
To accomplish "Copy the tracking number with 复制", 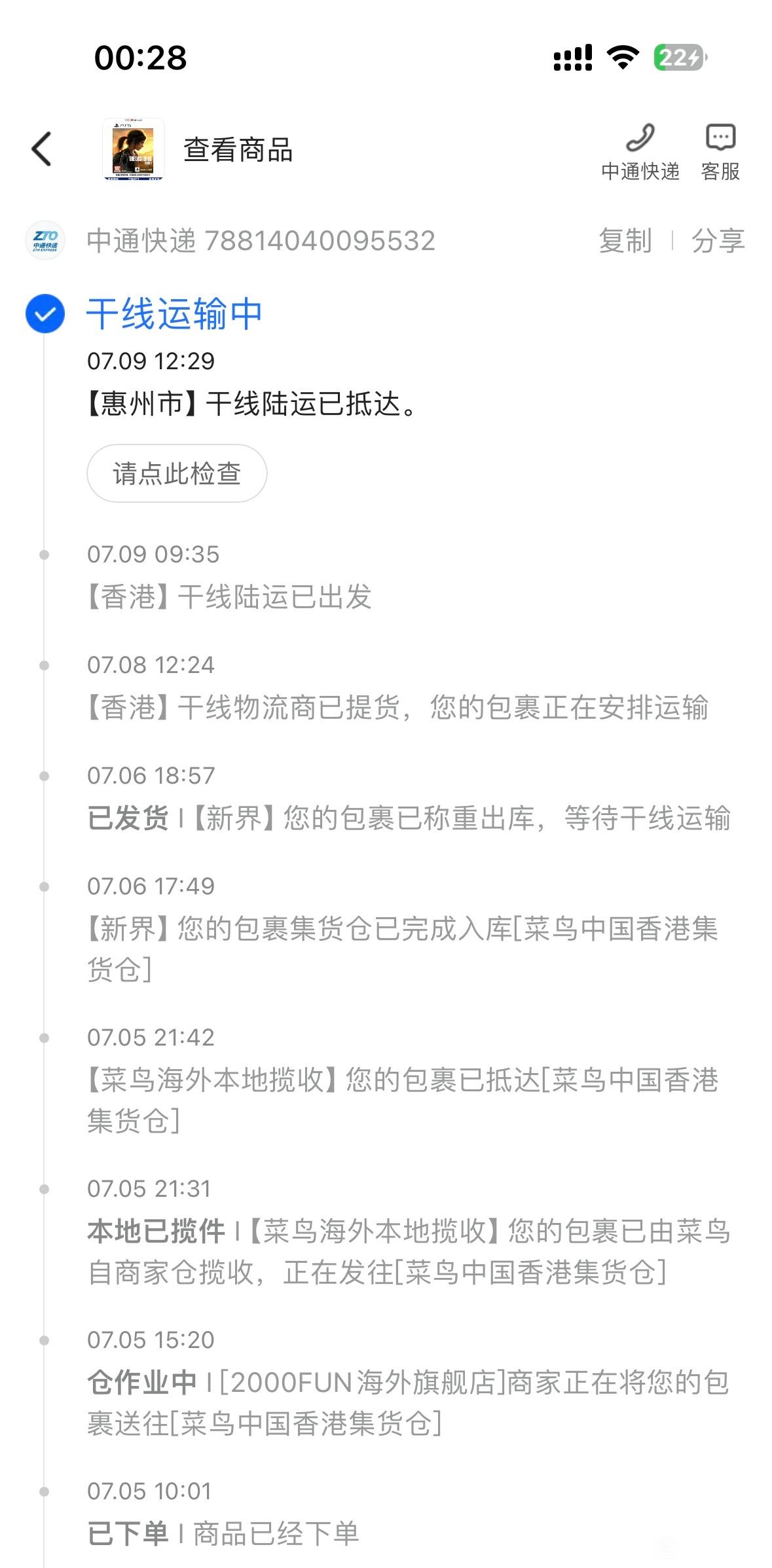I will point(625,240).
